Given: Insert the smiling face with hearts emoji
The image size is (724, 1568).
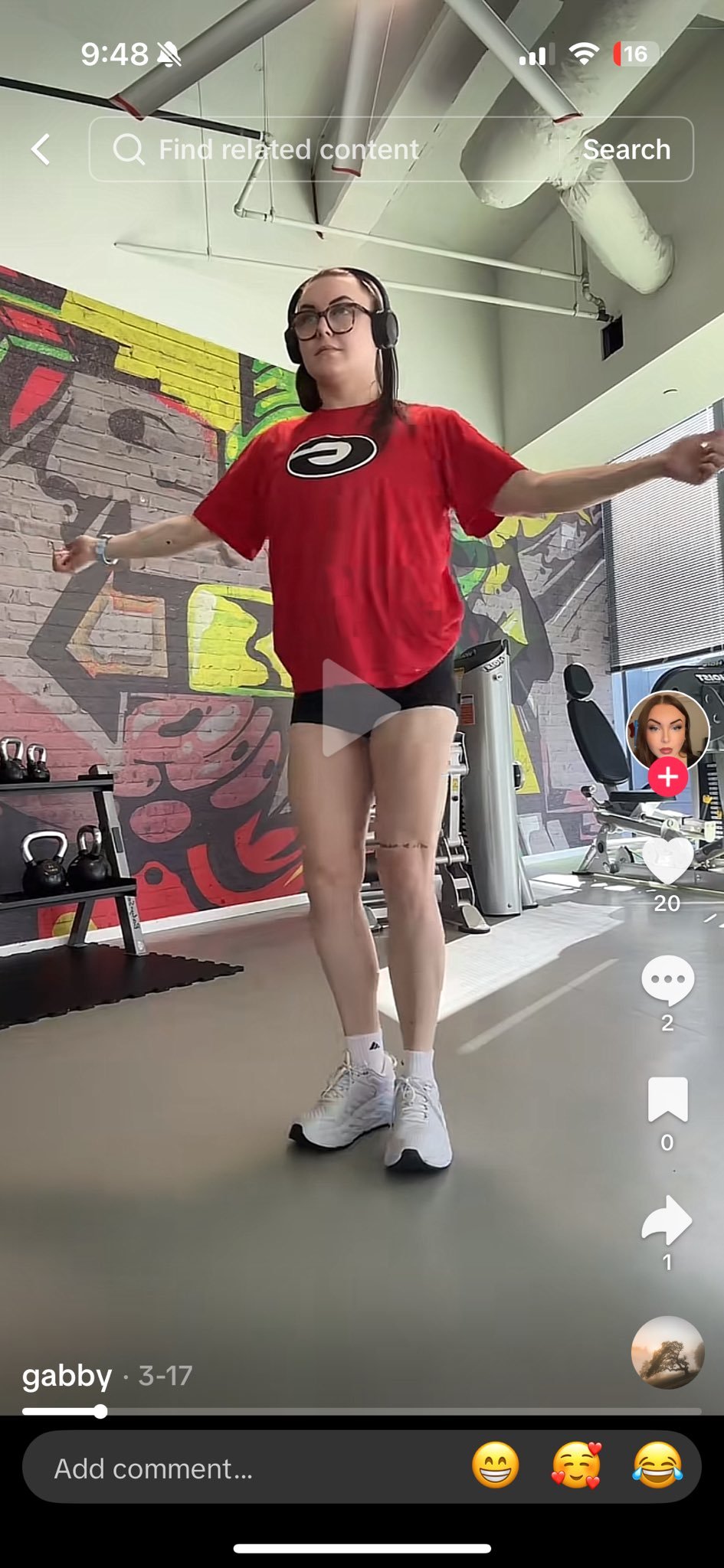Looking at the screenshot, I should click(x=576, y=1466).
